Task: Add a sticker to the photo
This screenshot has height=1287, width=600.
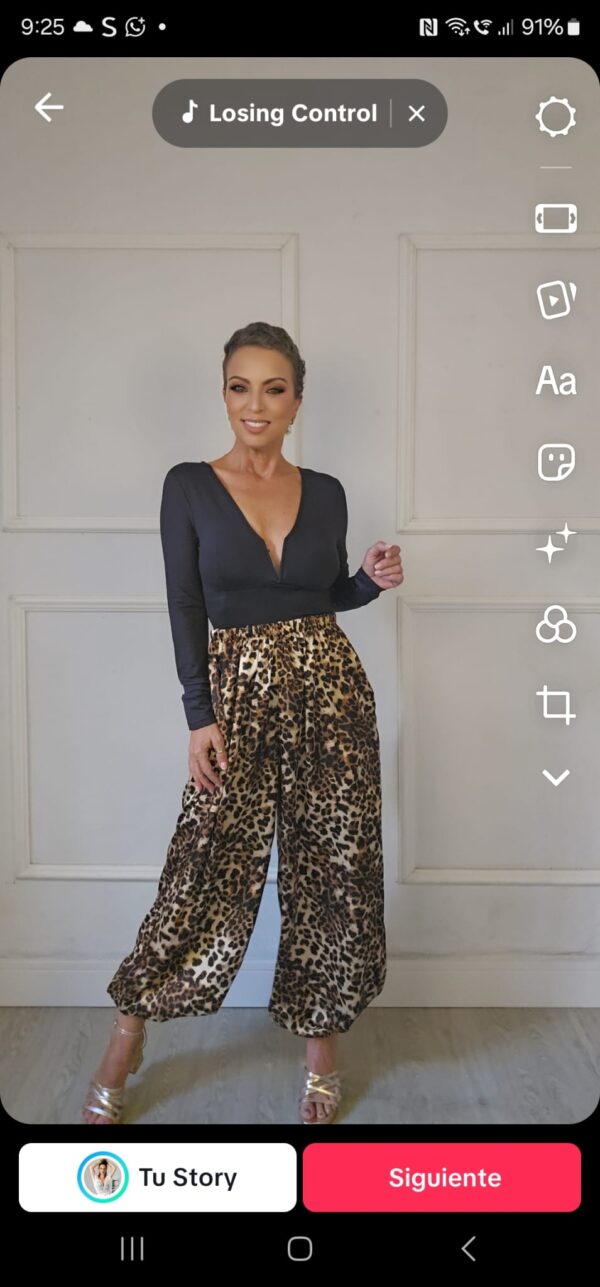Action: [555, 462]
